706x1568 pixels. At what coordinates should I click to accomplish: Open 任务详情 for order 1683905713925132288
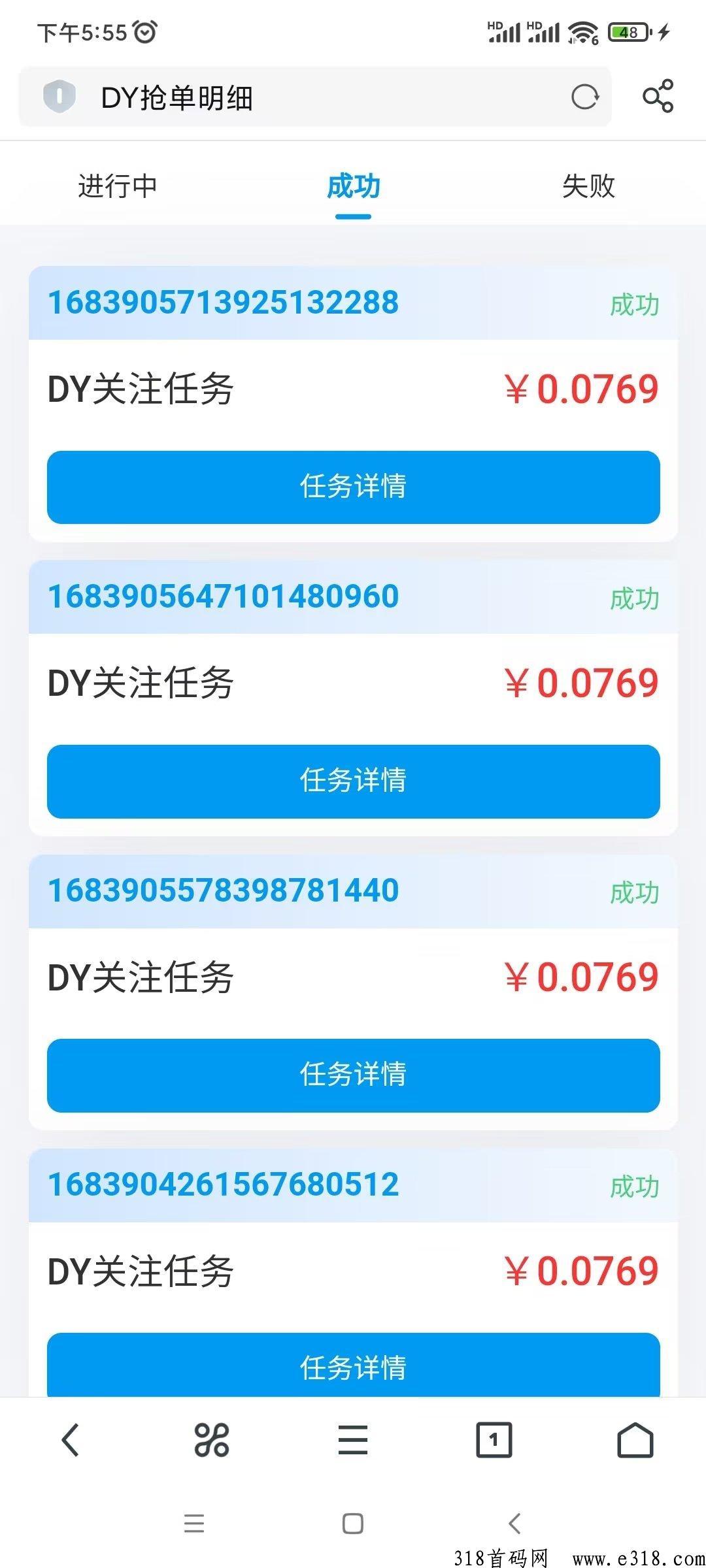[x=353, y=487]
